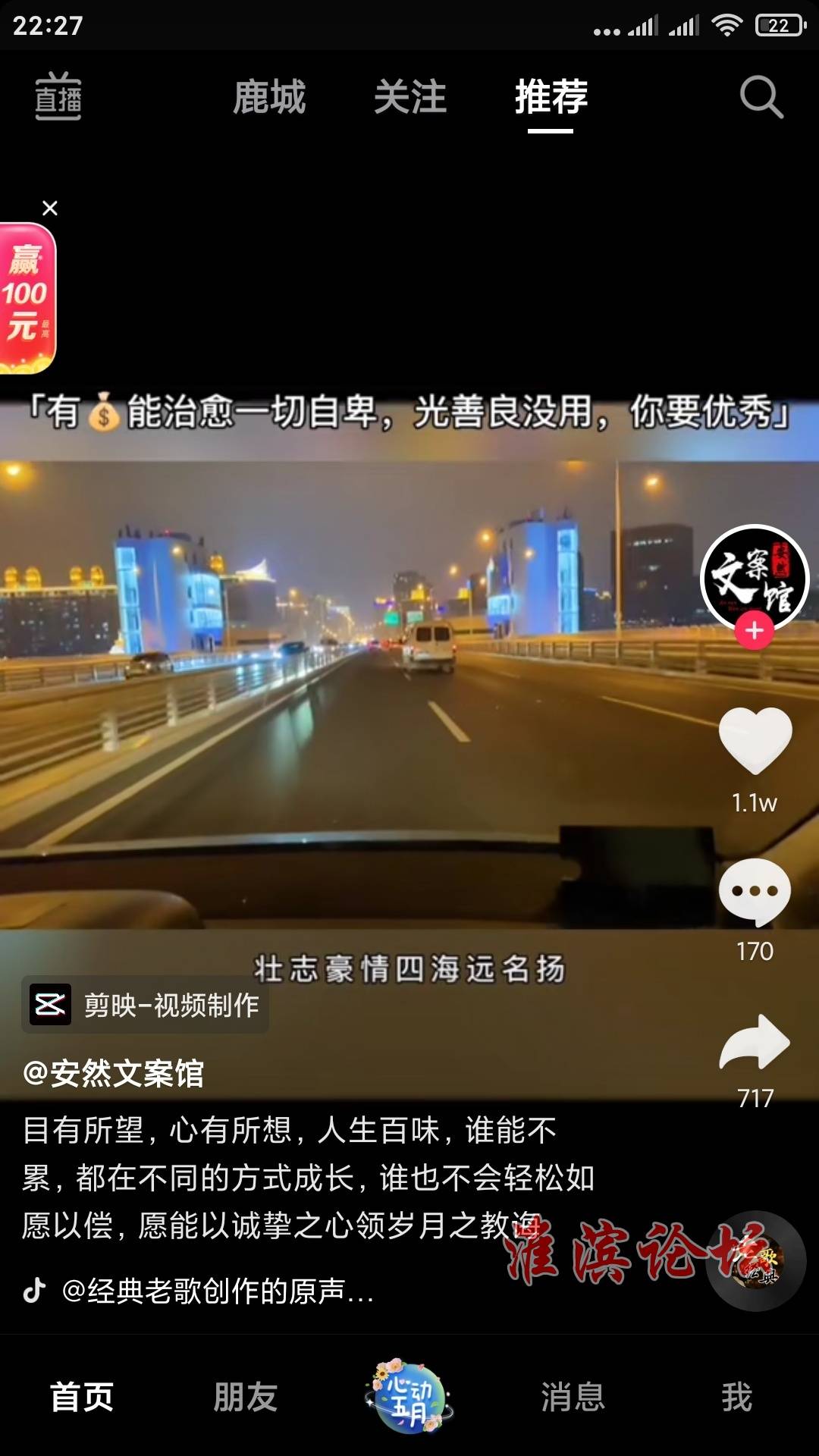Dismiss the 赢100元 floating banner
The image size is (819, 1456).
click(50, 208)
